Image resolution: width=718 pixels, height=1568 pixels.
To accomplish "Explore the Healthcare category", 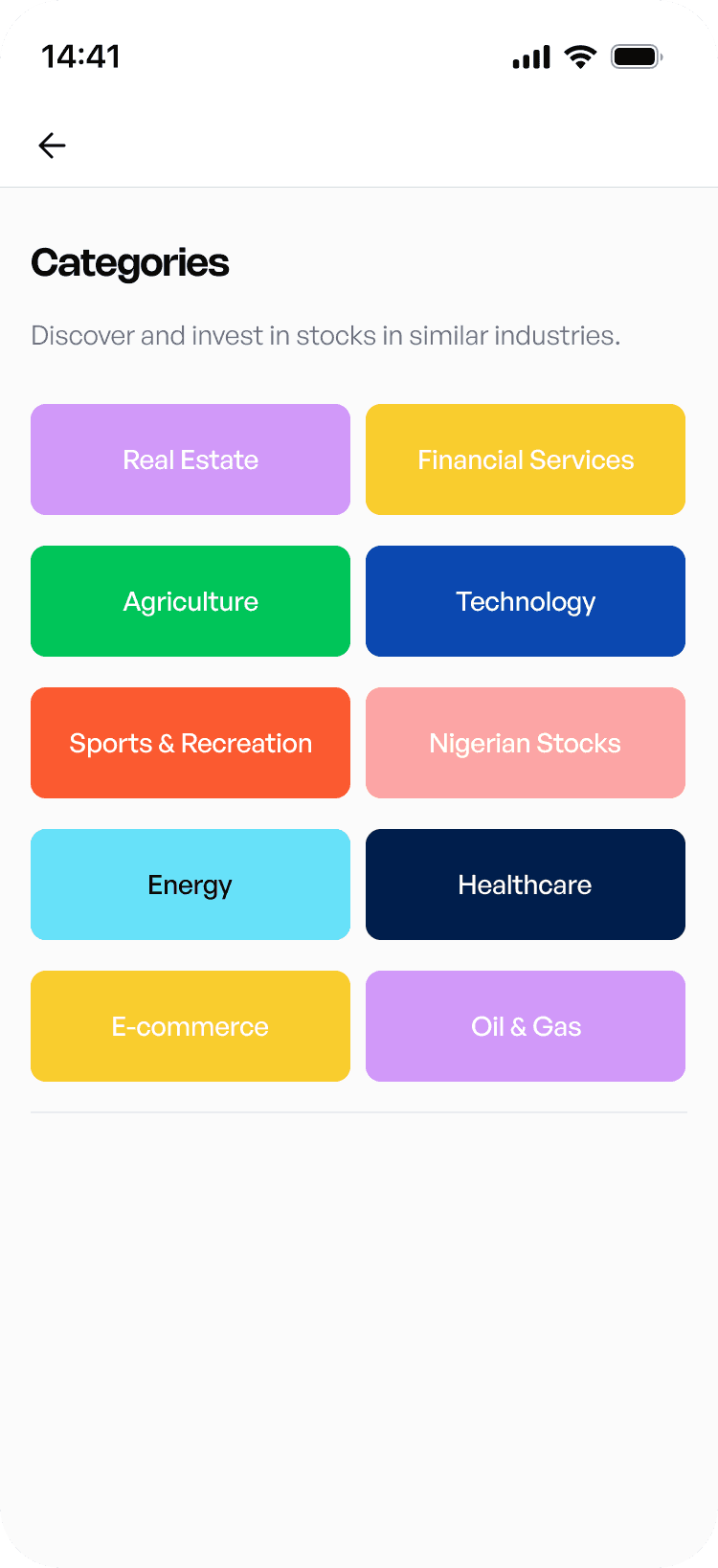I will (x=526, y=885).
